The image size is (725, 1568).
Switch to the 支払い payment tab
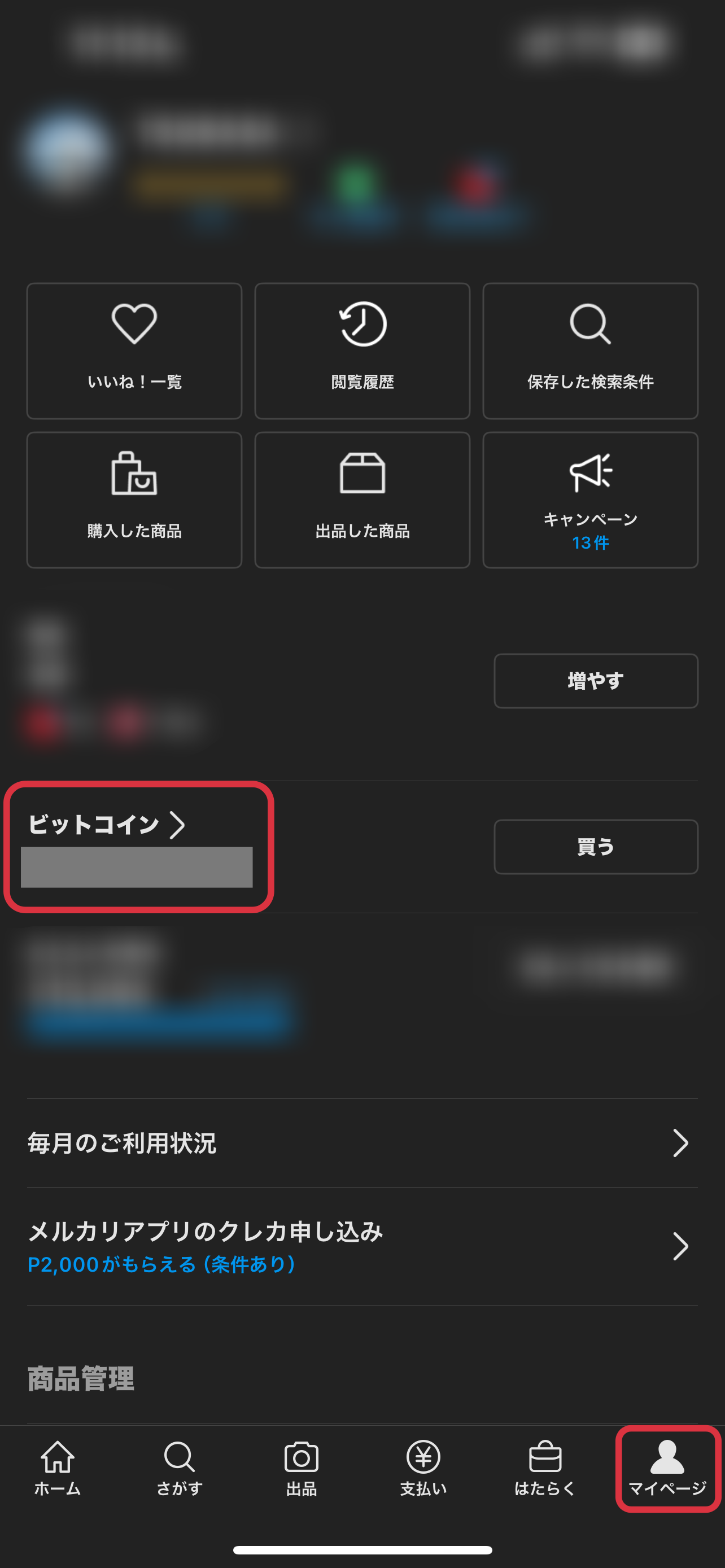coord(423,1468)
